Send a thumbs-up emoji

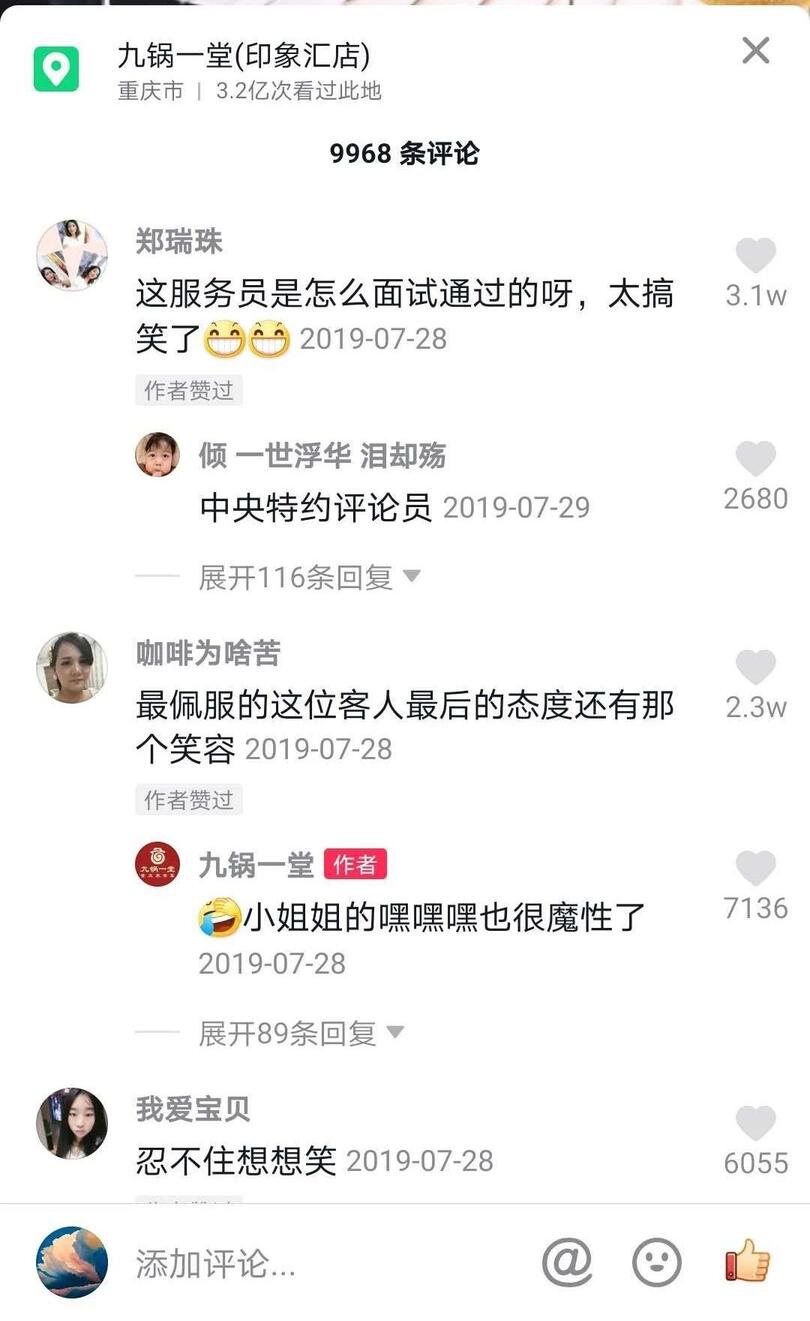tap(747, 1261)
